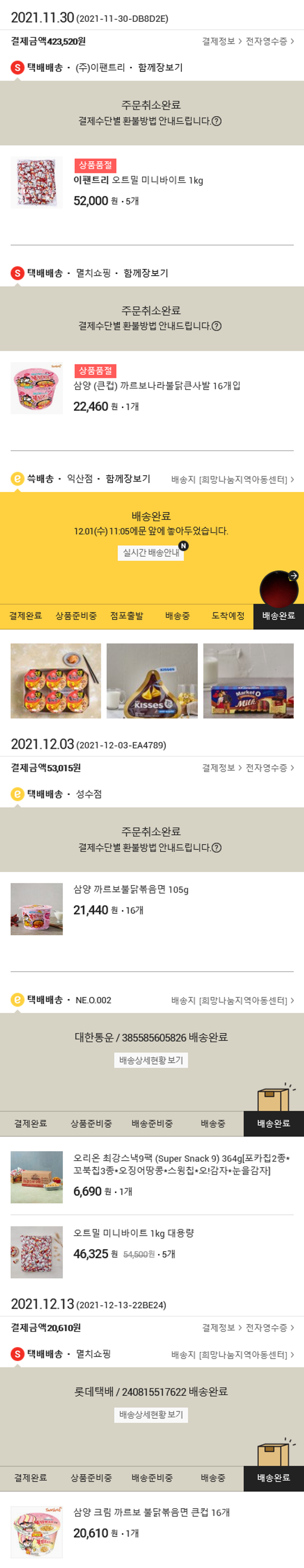The width and height of the screenshot is (304, 1568).
Task: Open the 이팬트리 오트밀 미니바이트 1kg item
Action: pyautogui.click(x=138, y=181)
